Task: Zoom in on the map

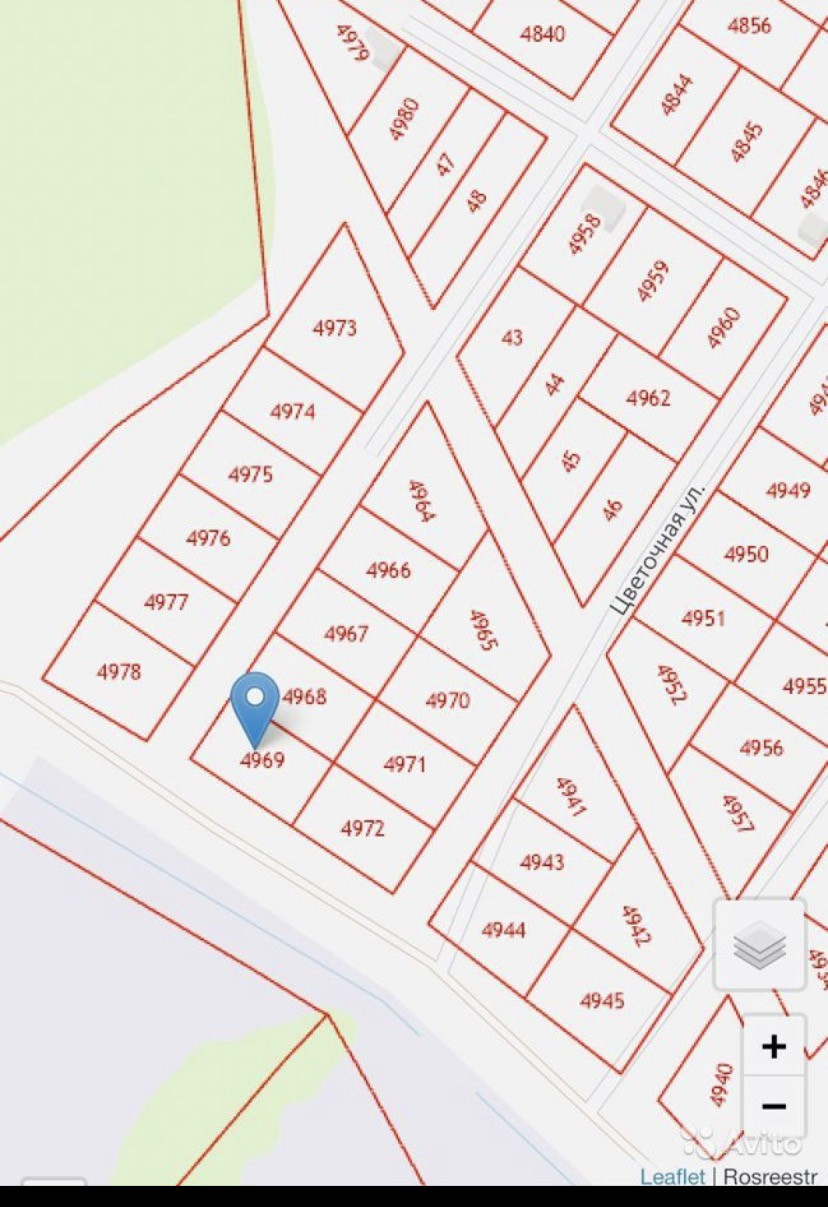Action: 773,1046
